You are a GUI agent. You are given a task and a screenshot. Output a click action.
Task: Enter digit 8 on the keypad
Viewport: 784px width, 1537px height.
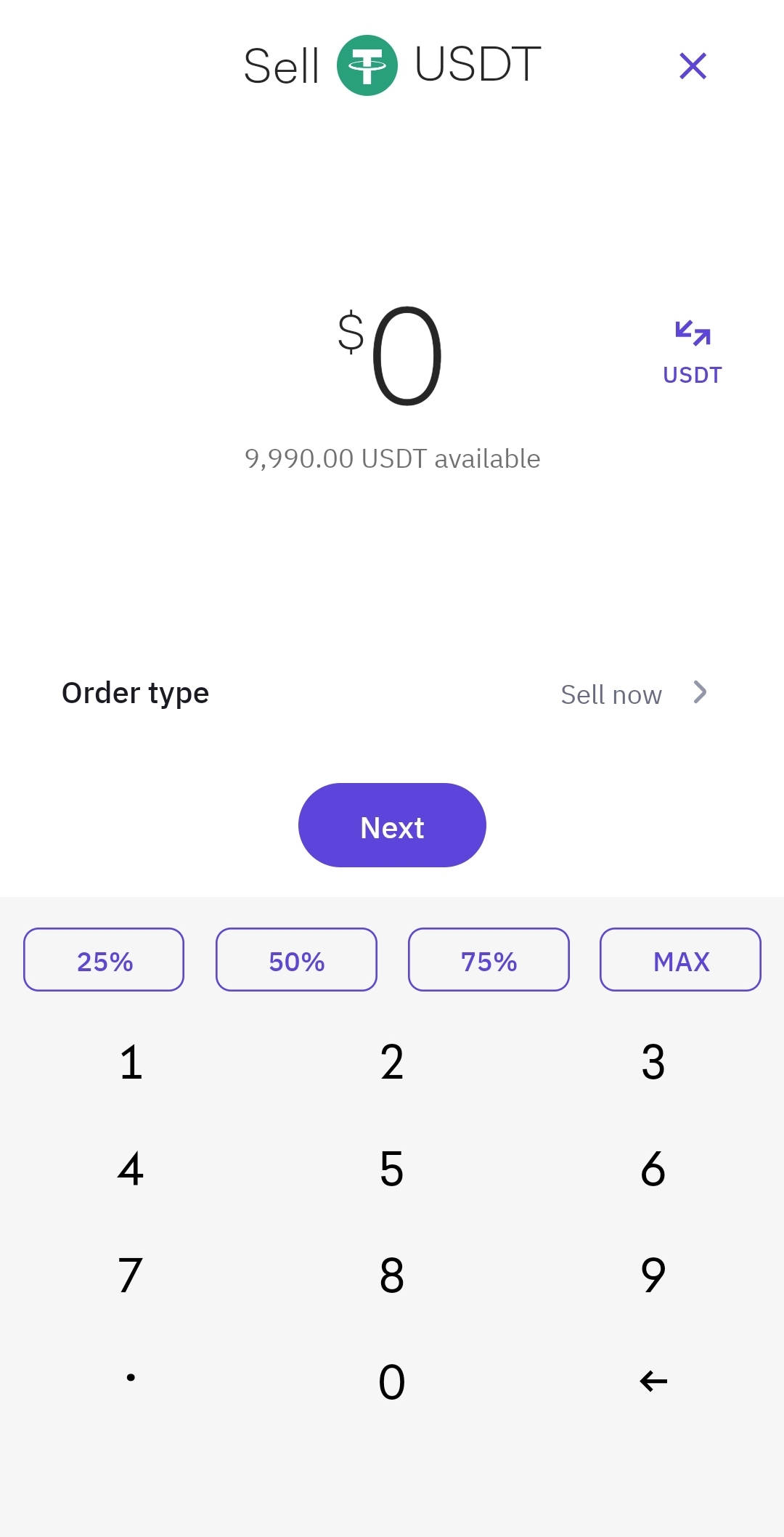392,1275
